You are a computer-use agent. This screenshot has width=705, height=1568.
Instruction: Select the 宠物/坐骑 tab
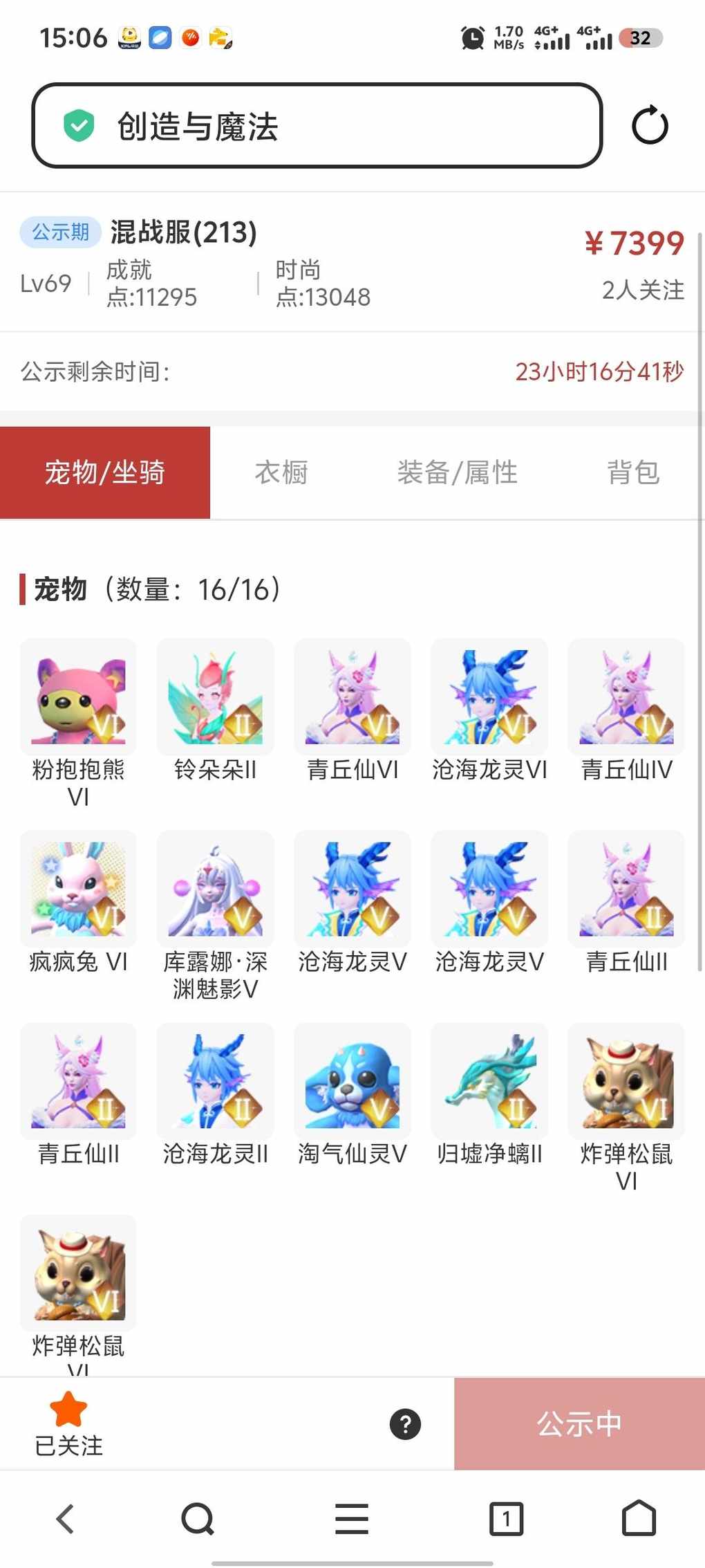point(105,473)
